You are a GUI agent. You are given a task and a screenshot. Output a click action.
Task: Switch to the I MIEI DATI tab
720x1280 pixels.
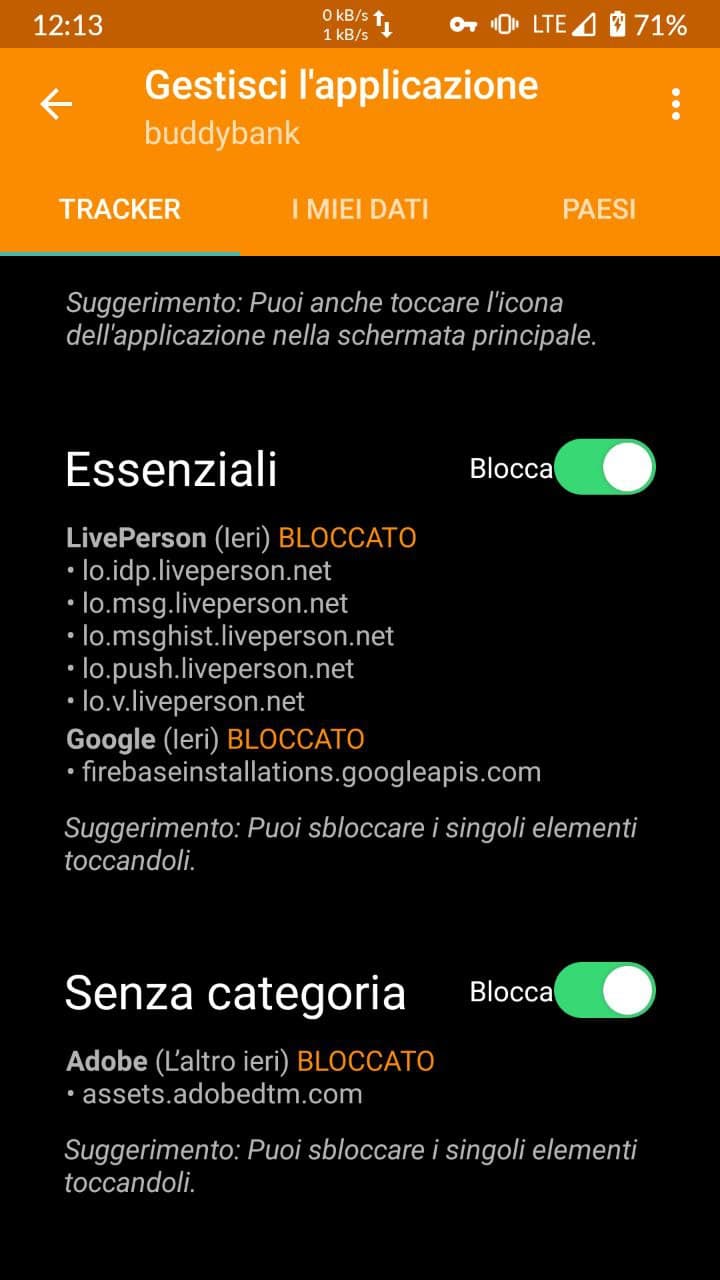tap(360, 209)
